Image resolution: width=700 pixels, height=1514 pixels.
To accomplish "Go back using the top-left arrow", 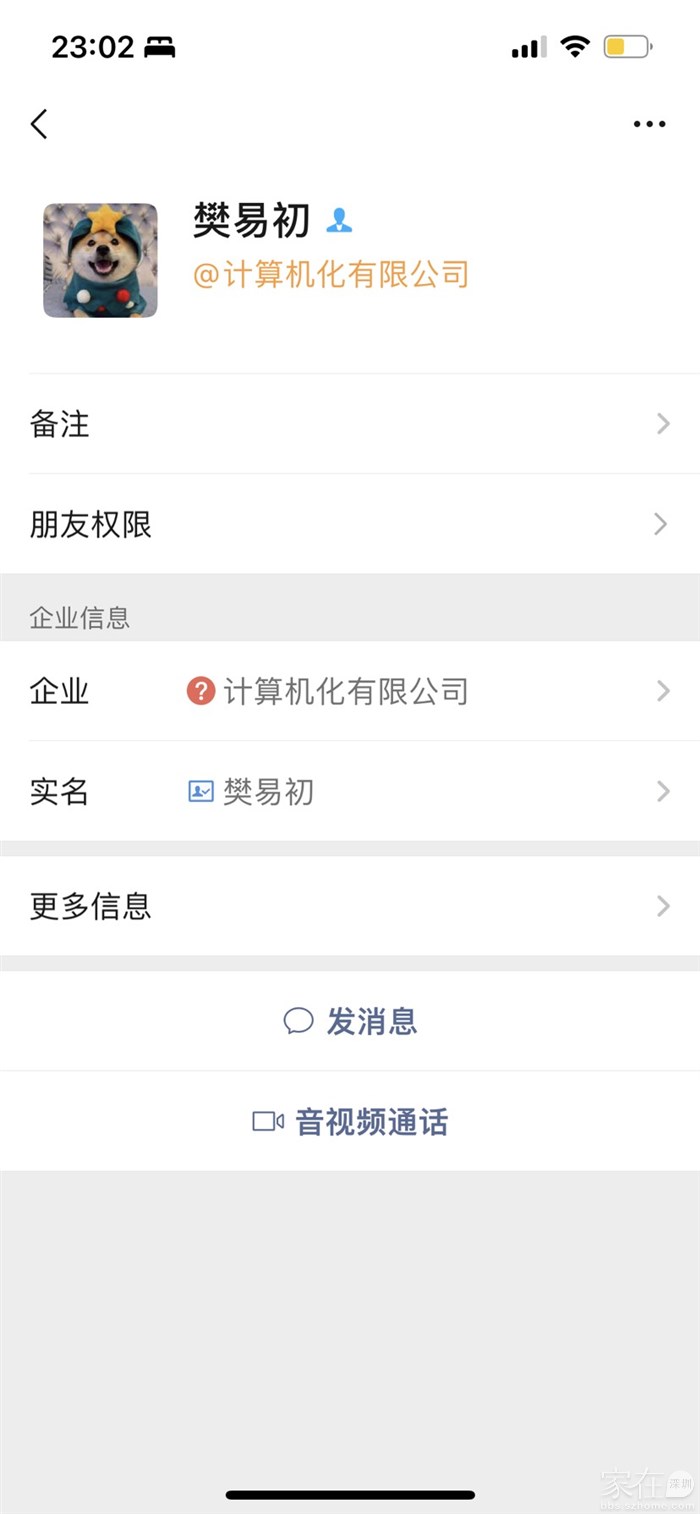I will [x=39, y=124].
